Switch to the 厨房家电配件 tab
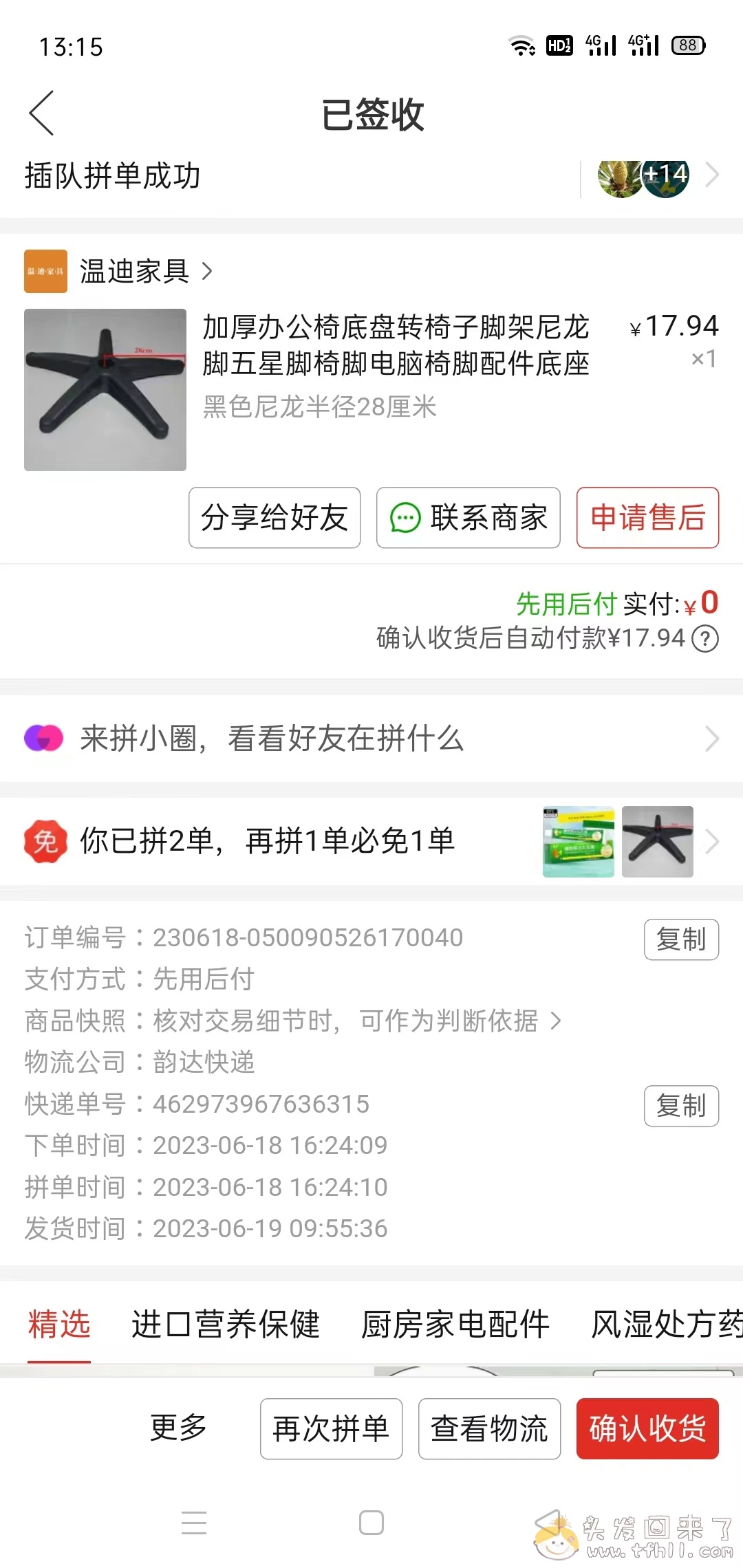Image resolution: width=743 pixels, height=1568 pixels. (x=455, y=1324)
